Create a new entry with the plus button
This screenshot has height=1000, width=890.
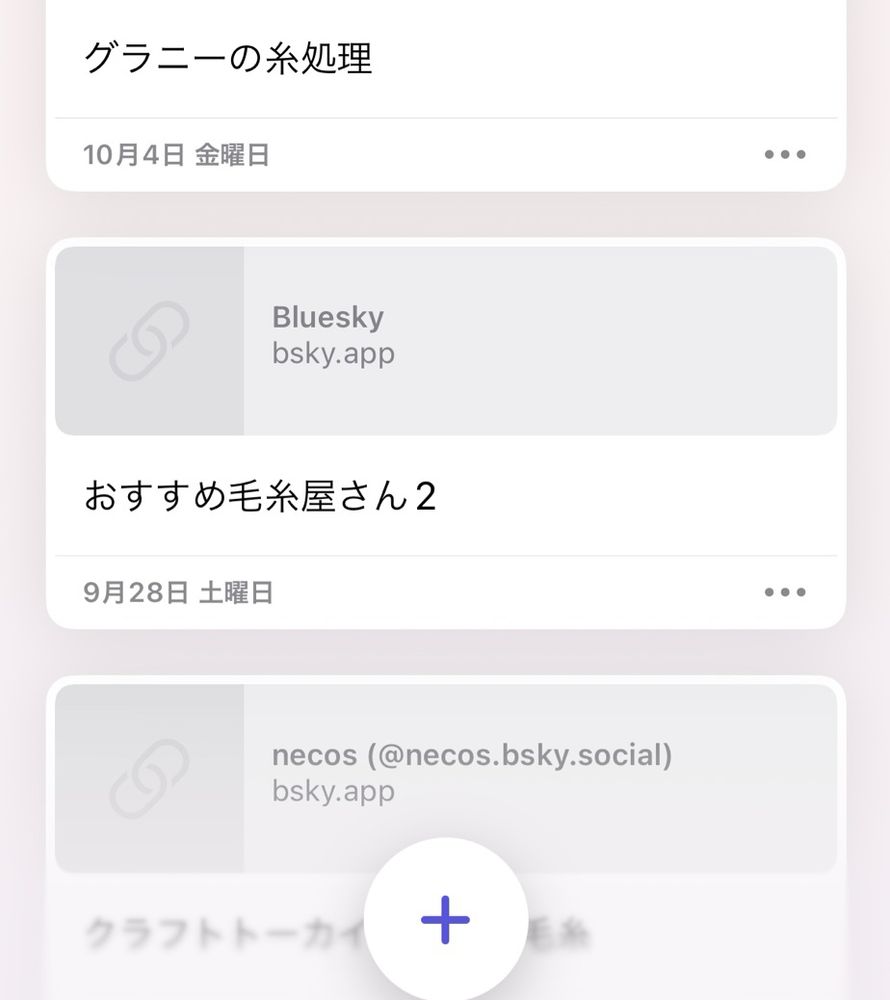point(446,920)
